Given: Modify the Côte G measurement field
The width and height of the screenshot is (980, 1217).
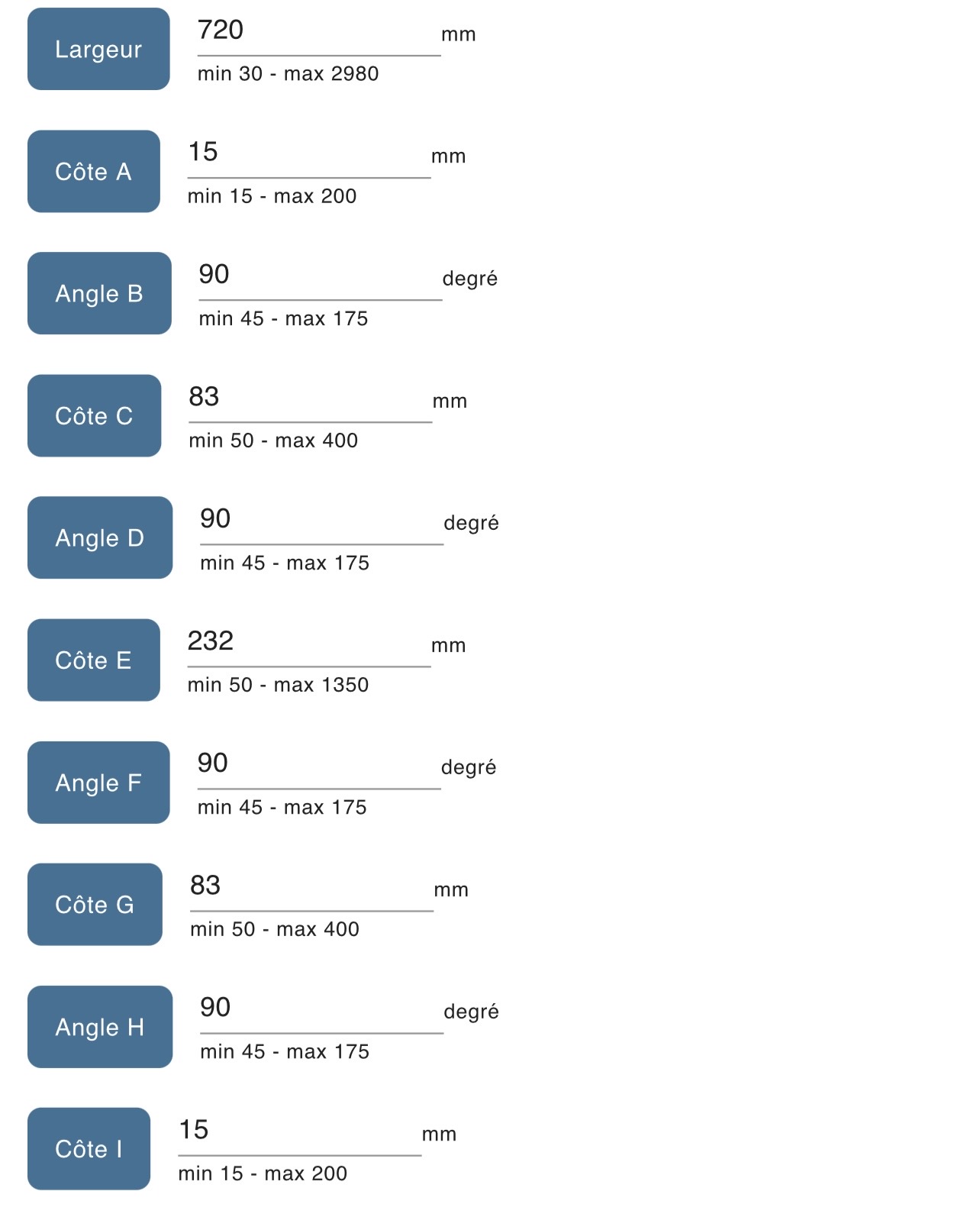Looking at the screenshot, I should [x=311, y=887].
